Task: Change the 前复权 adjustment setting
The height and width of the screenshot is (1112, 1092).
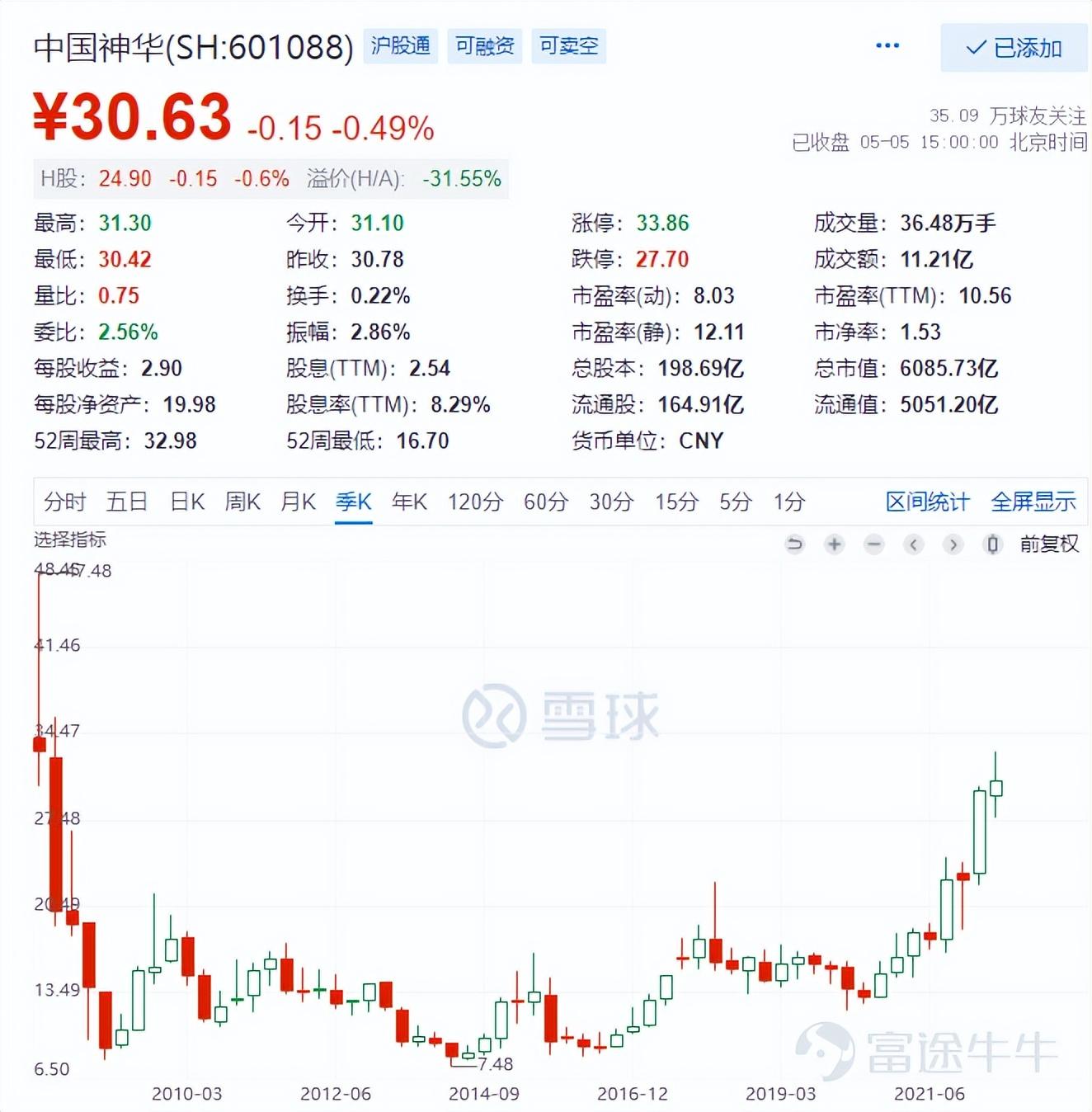Action: point(1049,544)
